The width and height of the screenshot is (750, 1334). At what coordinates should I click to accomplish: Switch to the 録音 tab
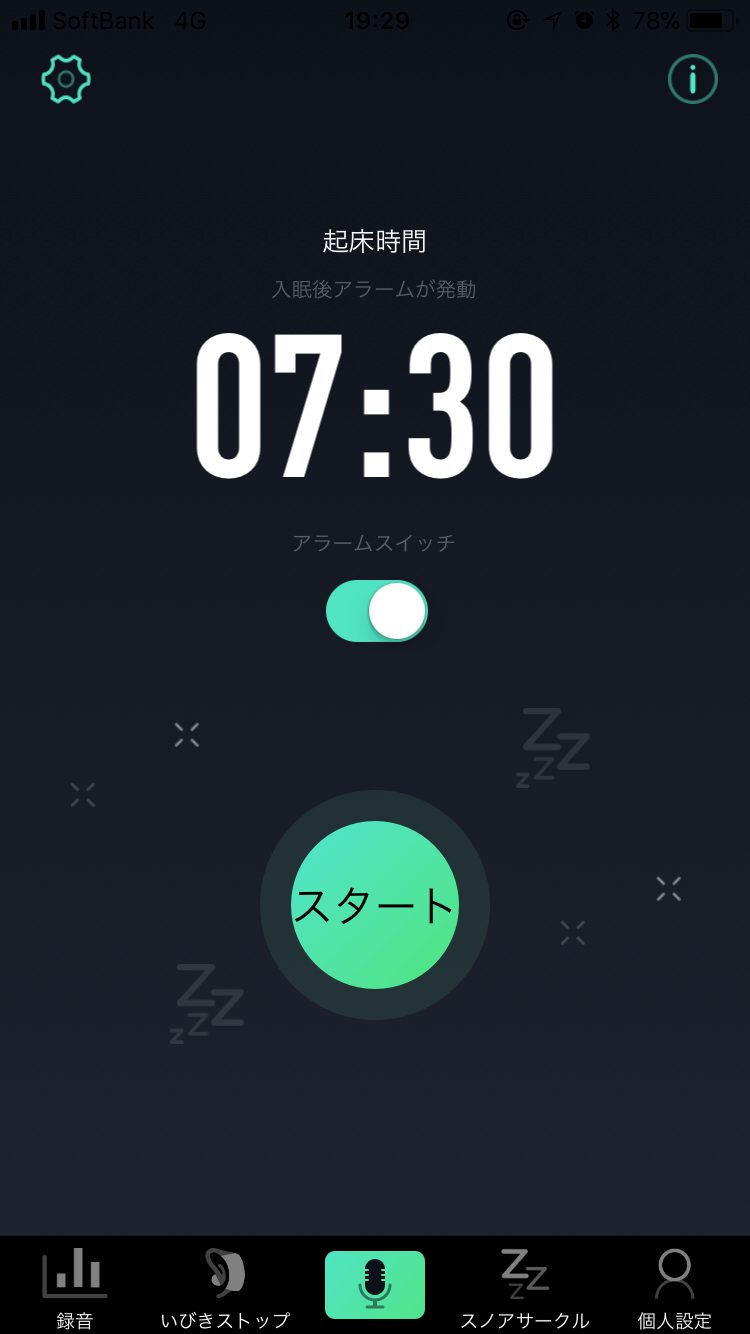(75, 1288)
